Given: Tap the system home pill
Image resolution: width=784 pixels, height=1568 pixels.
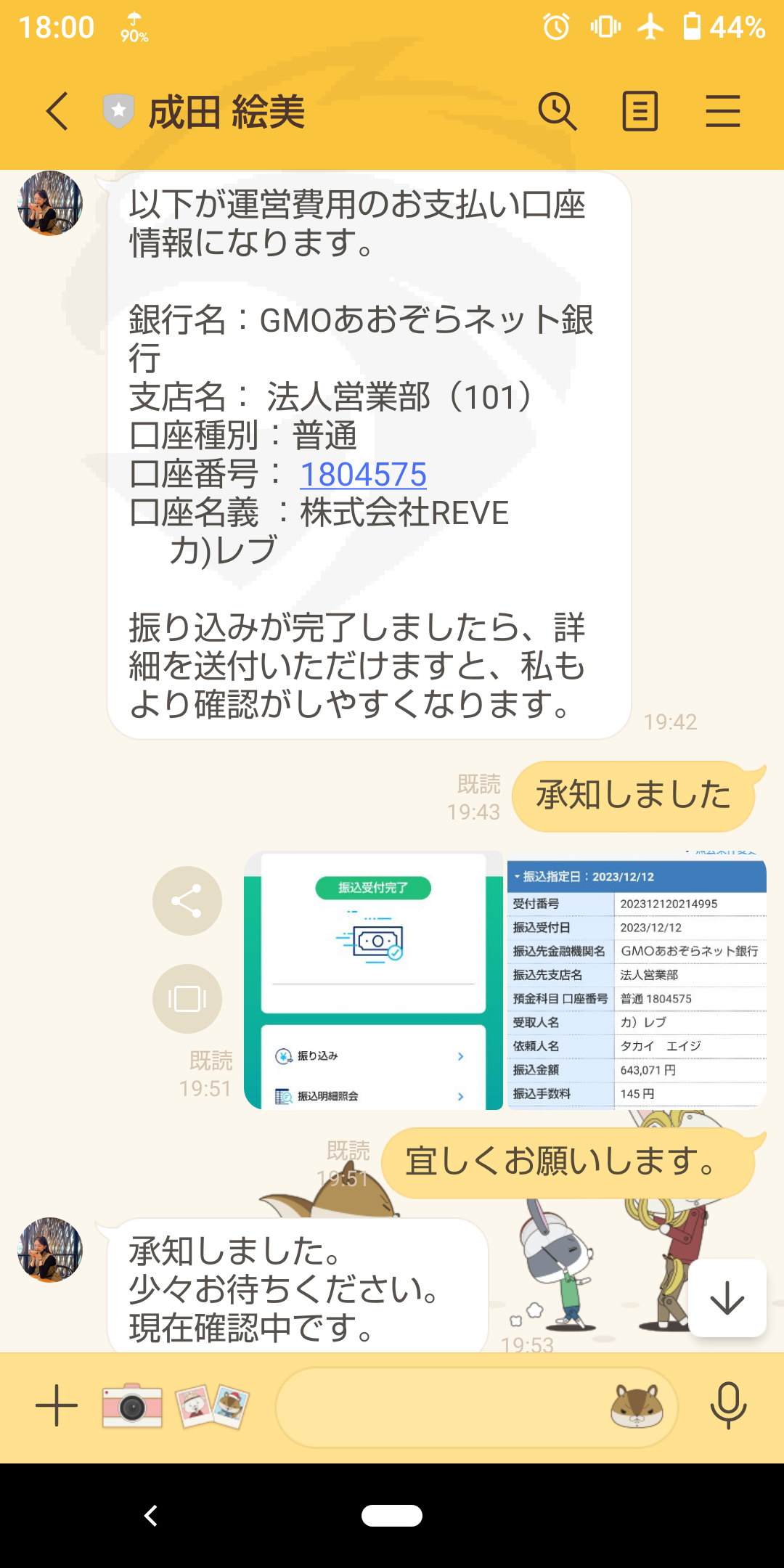Looking at the screenshot, I should click(x=392, y=1516).
